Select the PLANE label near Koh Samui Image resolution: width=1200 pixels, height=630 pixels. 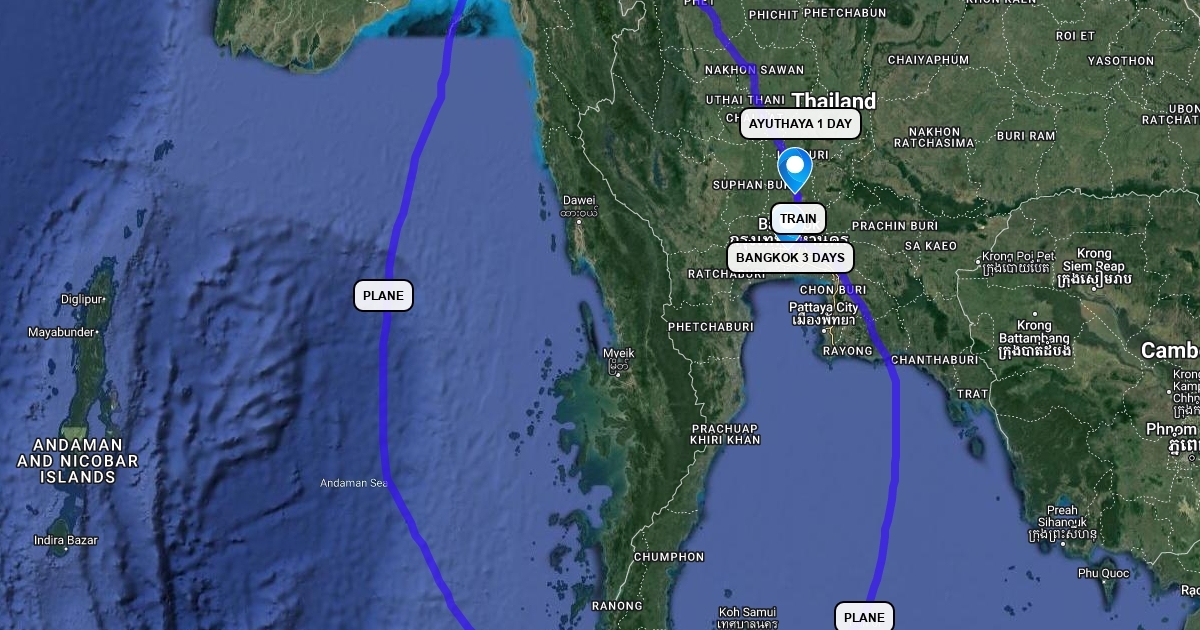pos(864,616)
